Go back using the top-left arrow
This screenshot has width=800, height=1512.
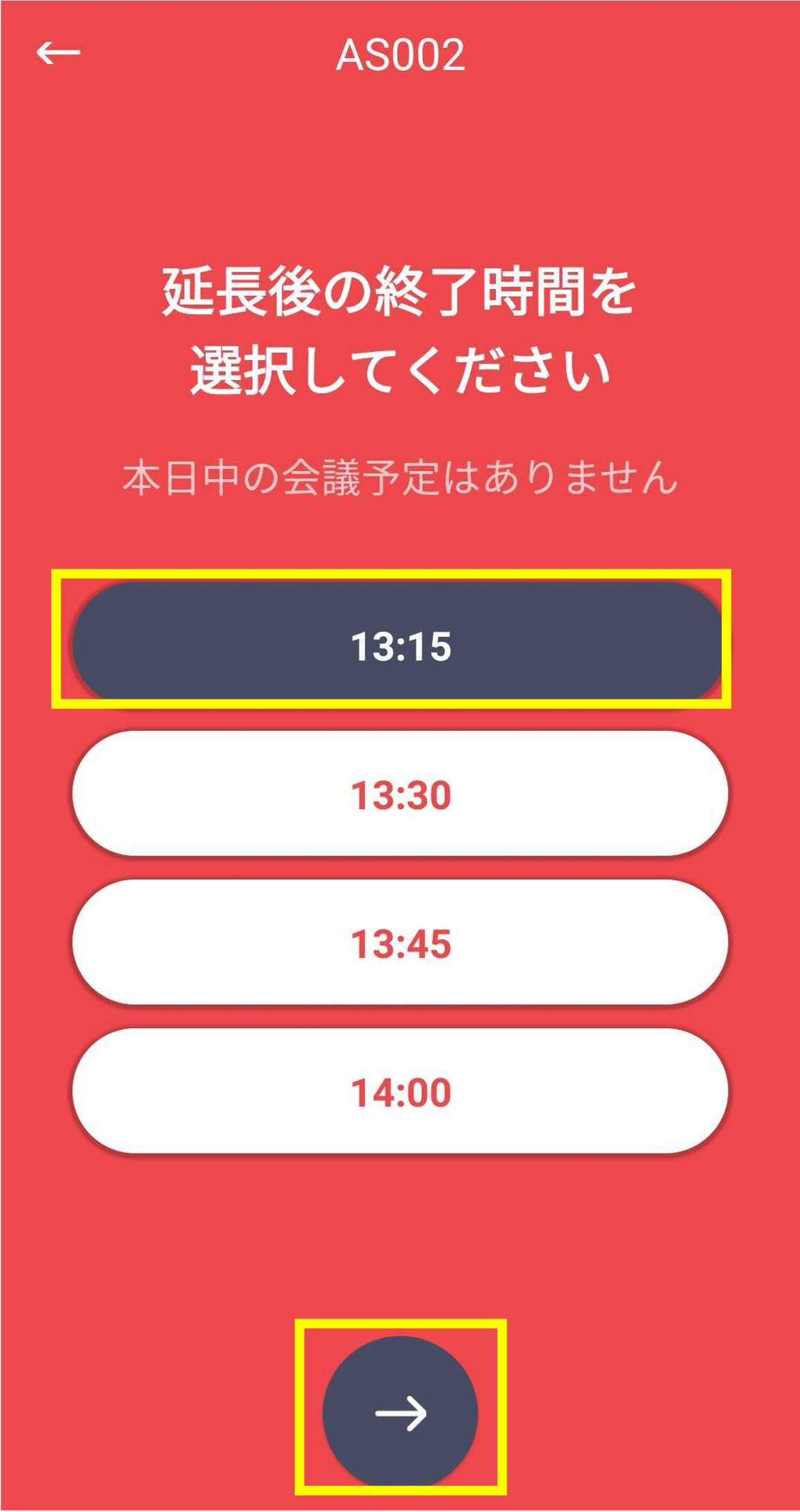(x=58, y=52)
